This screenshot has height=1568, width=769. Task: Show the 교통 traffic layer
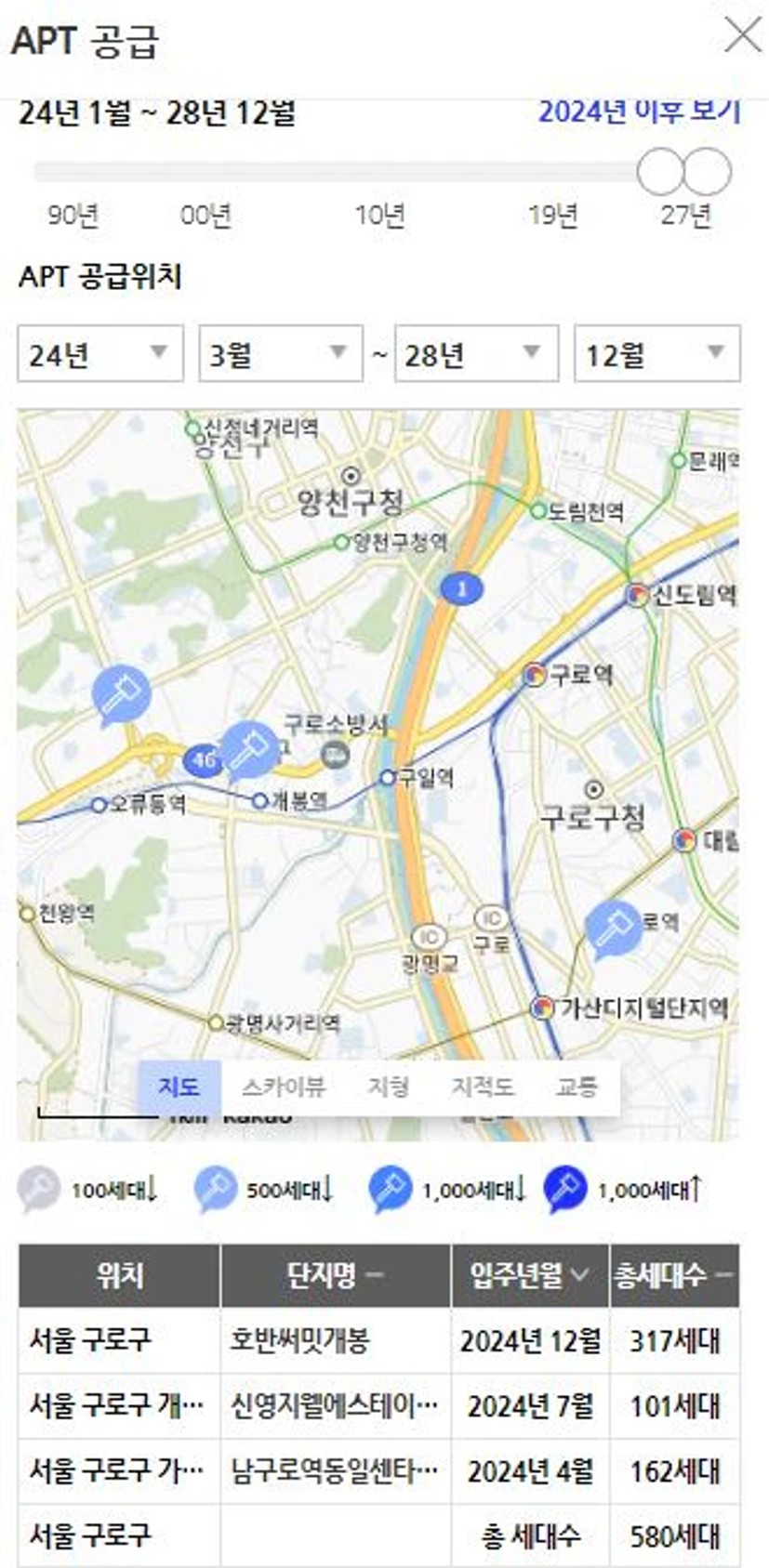coord(577,1087)
